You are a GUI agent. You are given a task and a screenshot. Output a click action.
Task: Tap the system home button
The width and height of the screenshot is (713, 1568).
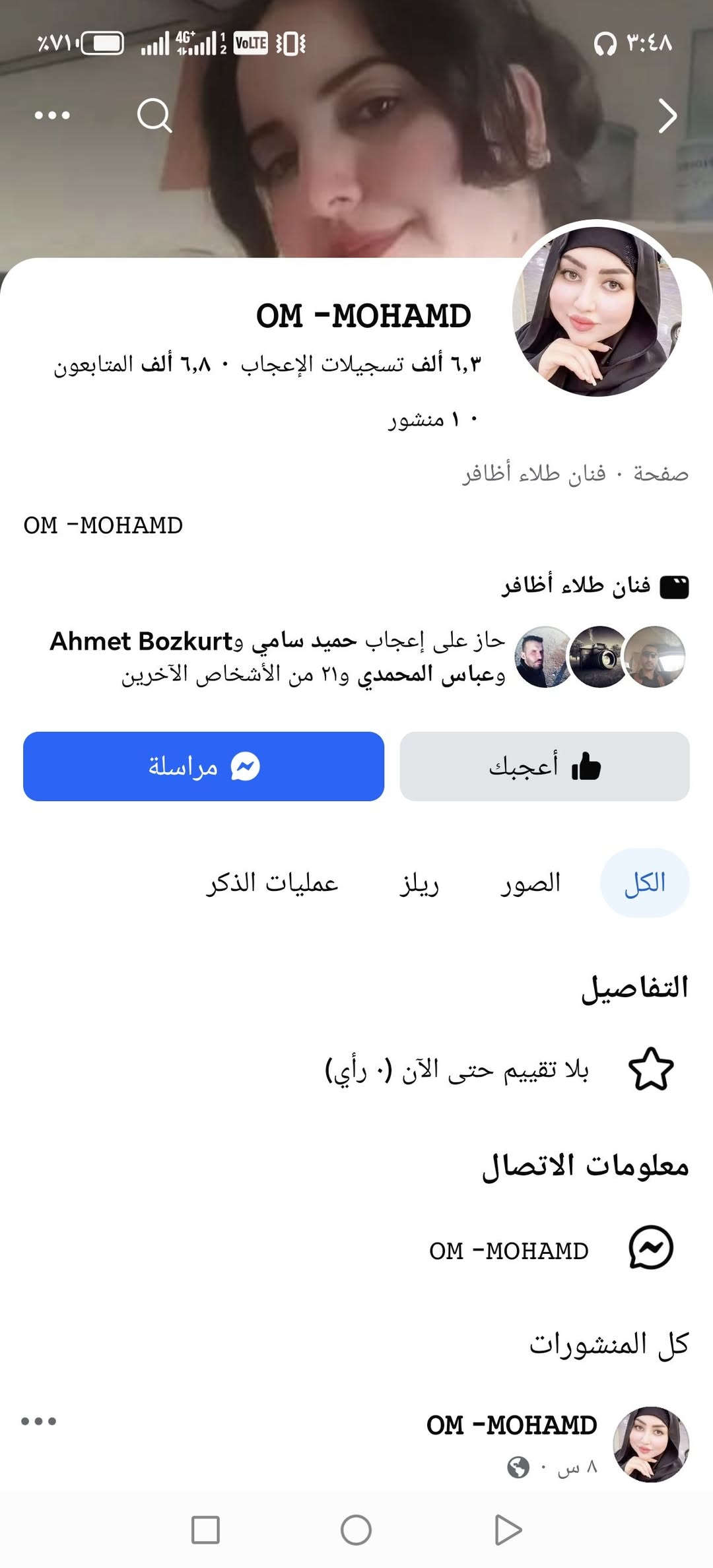(x=356, y=1530)
